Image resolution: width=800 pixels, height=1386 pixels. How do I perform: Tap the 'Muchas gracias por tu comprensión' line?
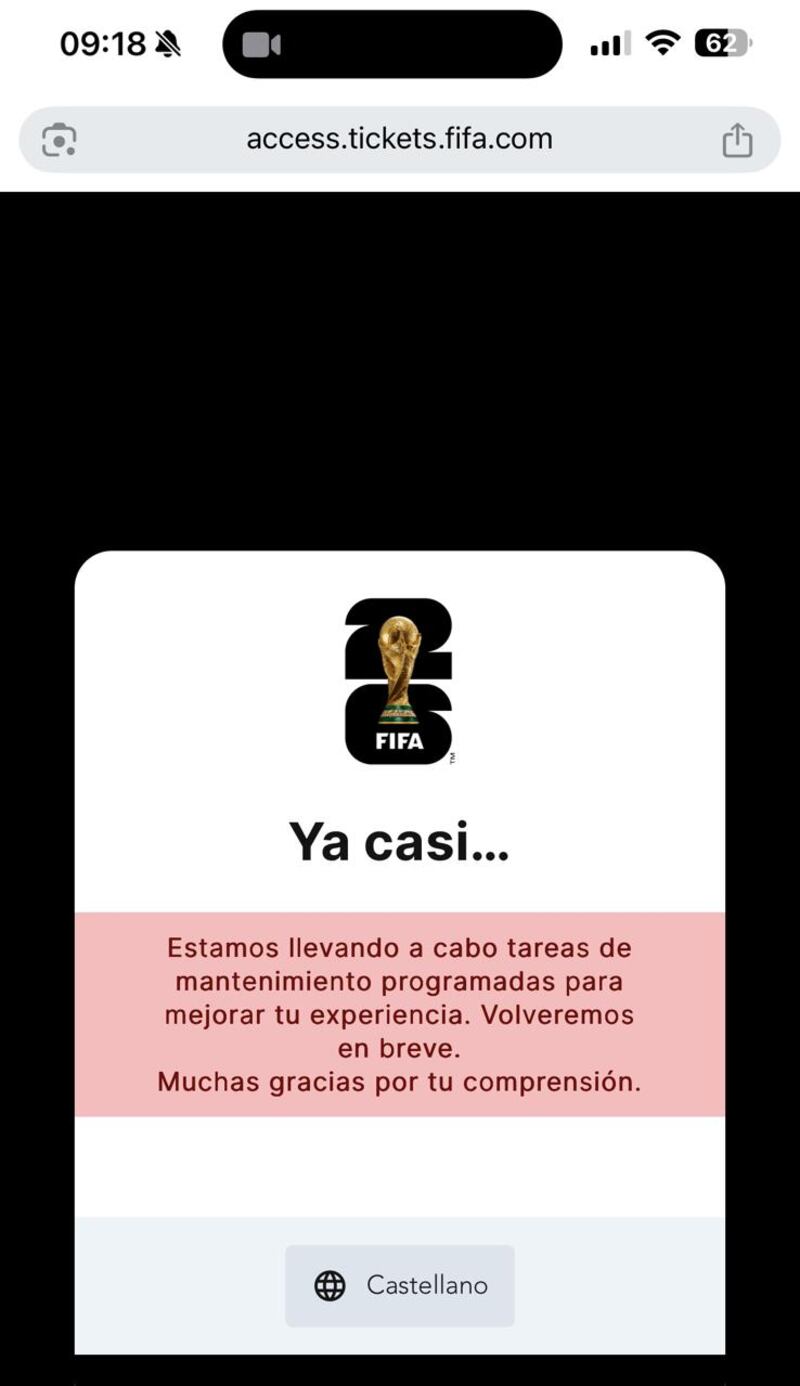(400, 1081)
